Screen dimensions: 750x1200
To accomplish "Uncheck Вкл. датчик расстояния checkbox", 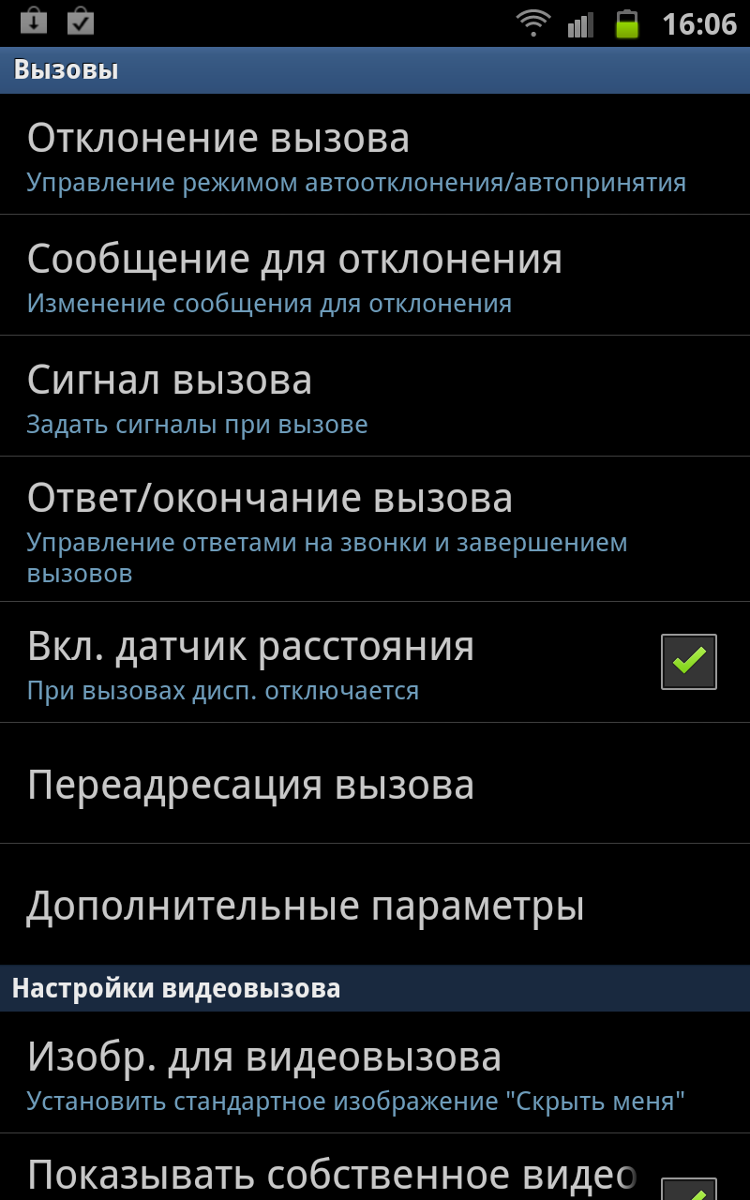I will coord(689,662).
